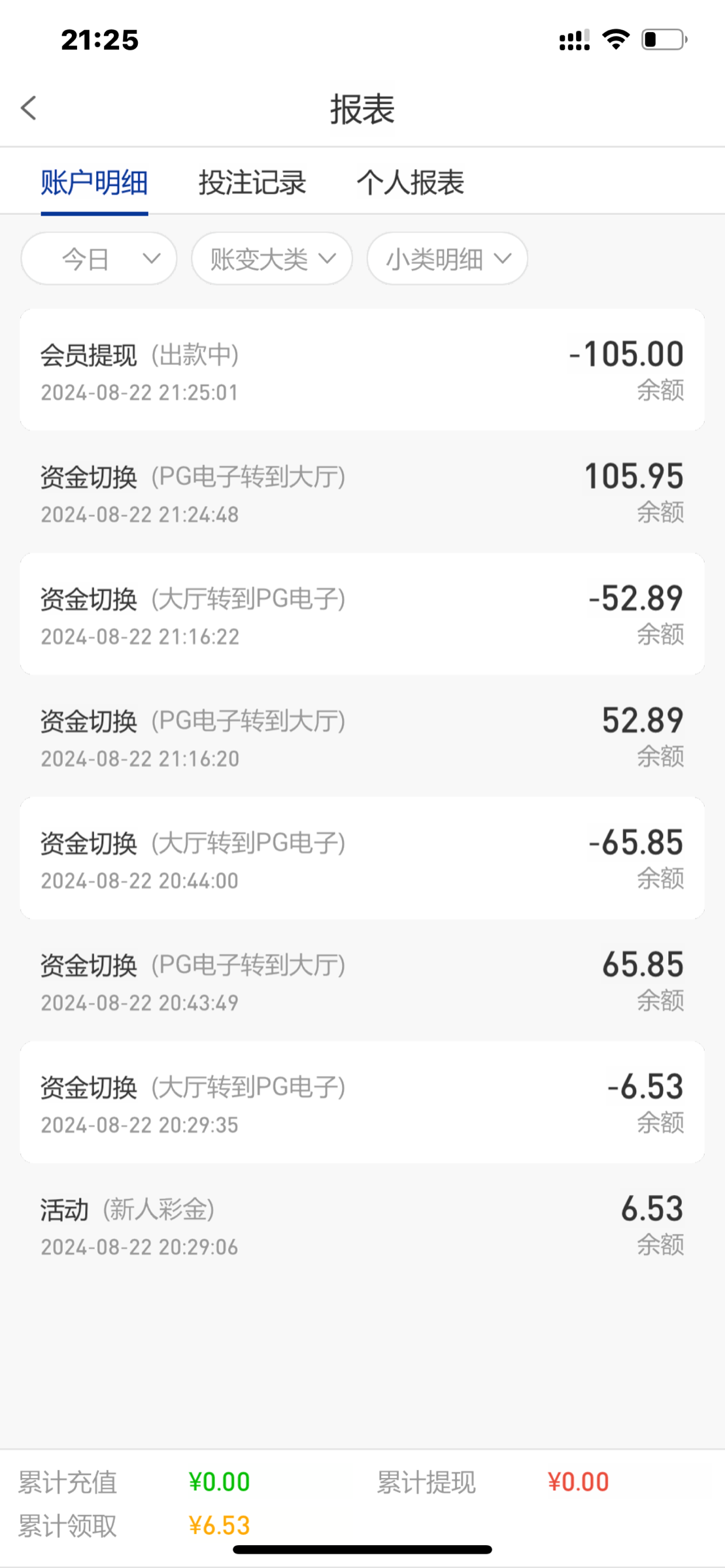Expand the 今日 date dropdown
The width and height of the screenshot is (725, 1568).
click(x=99, y=259)
